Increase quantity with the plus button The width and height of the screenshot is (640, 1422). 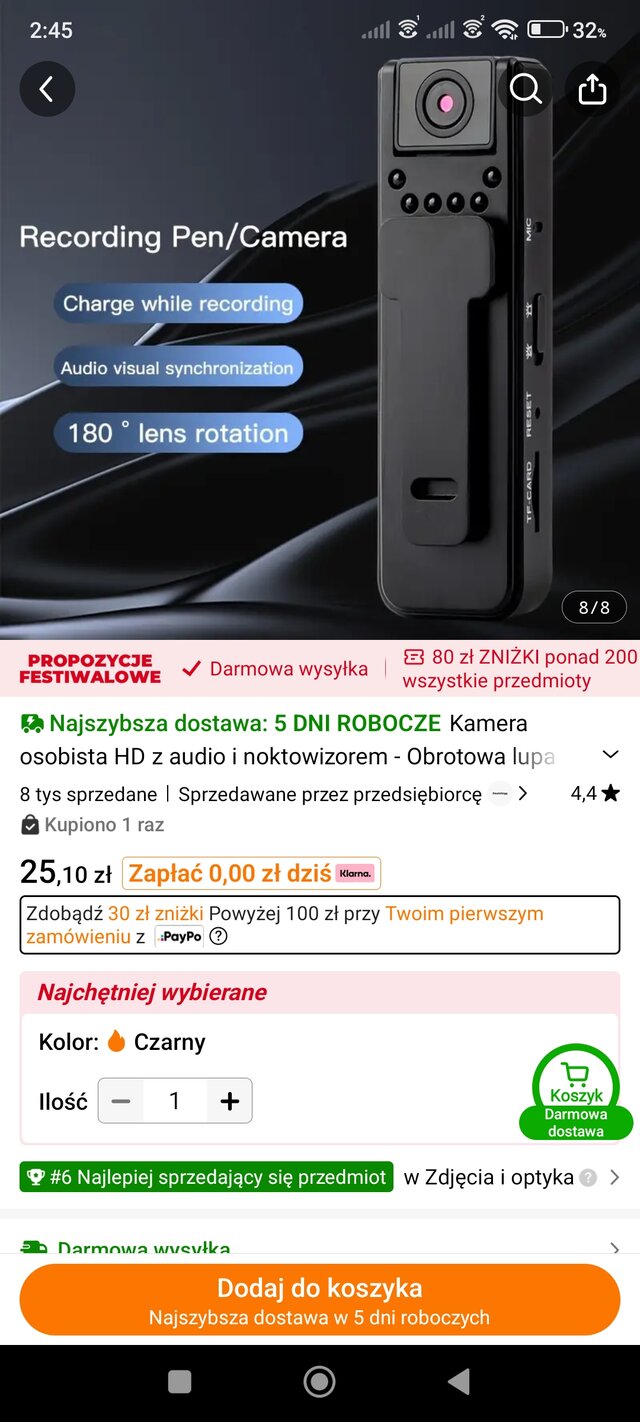click(x=229, y=1101)
